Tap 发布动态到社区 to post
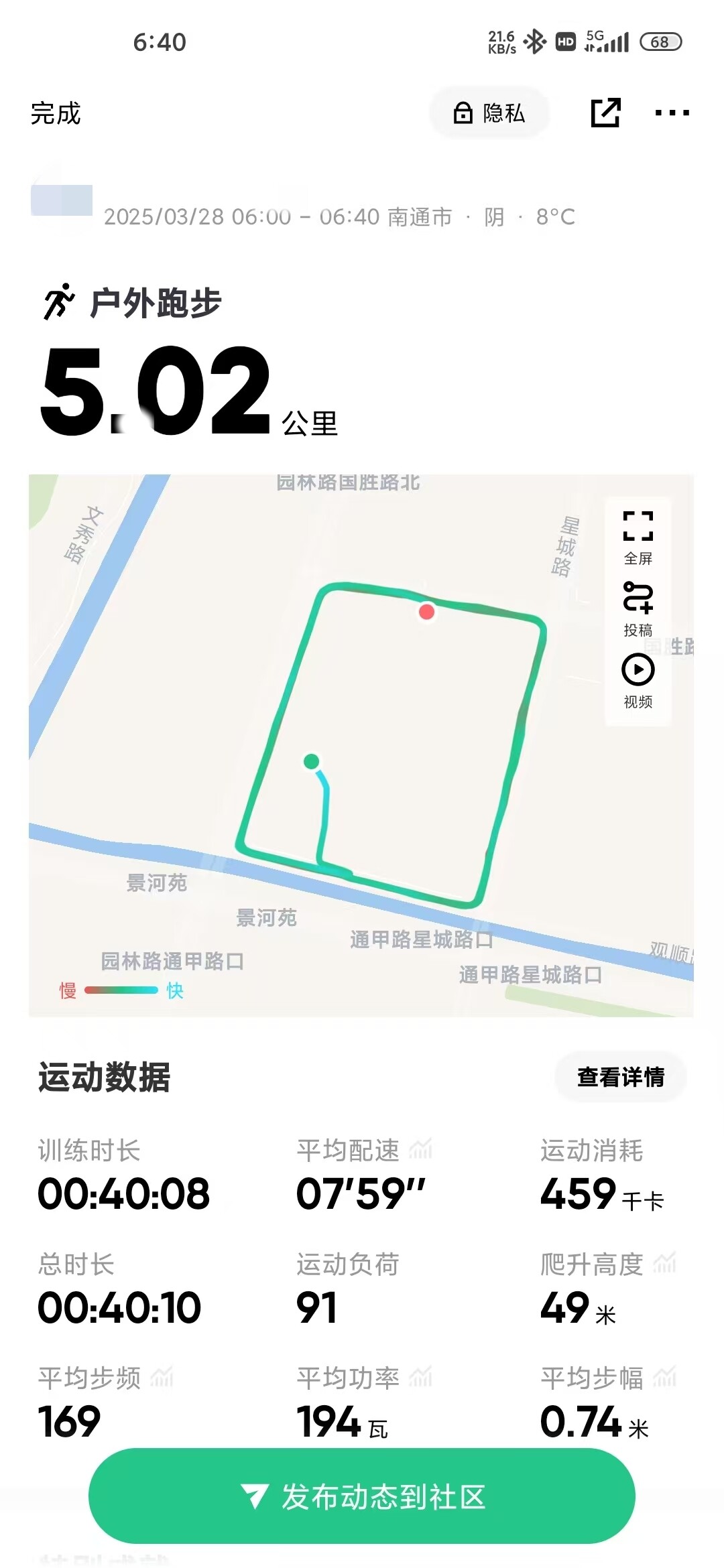The image size is (724, 1568). coord(362,1496)
